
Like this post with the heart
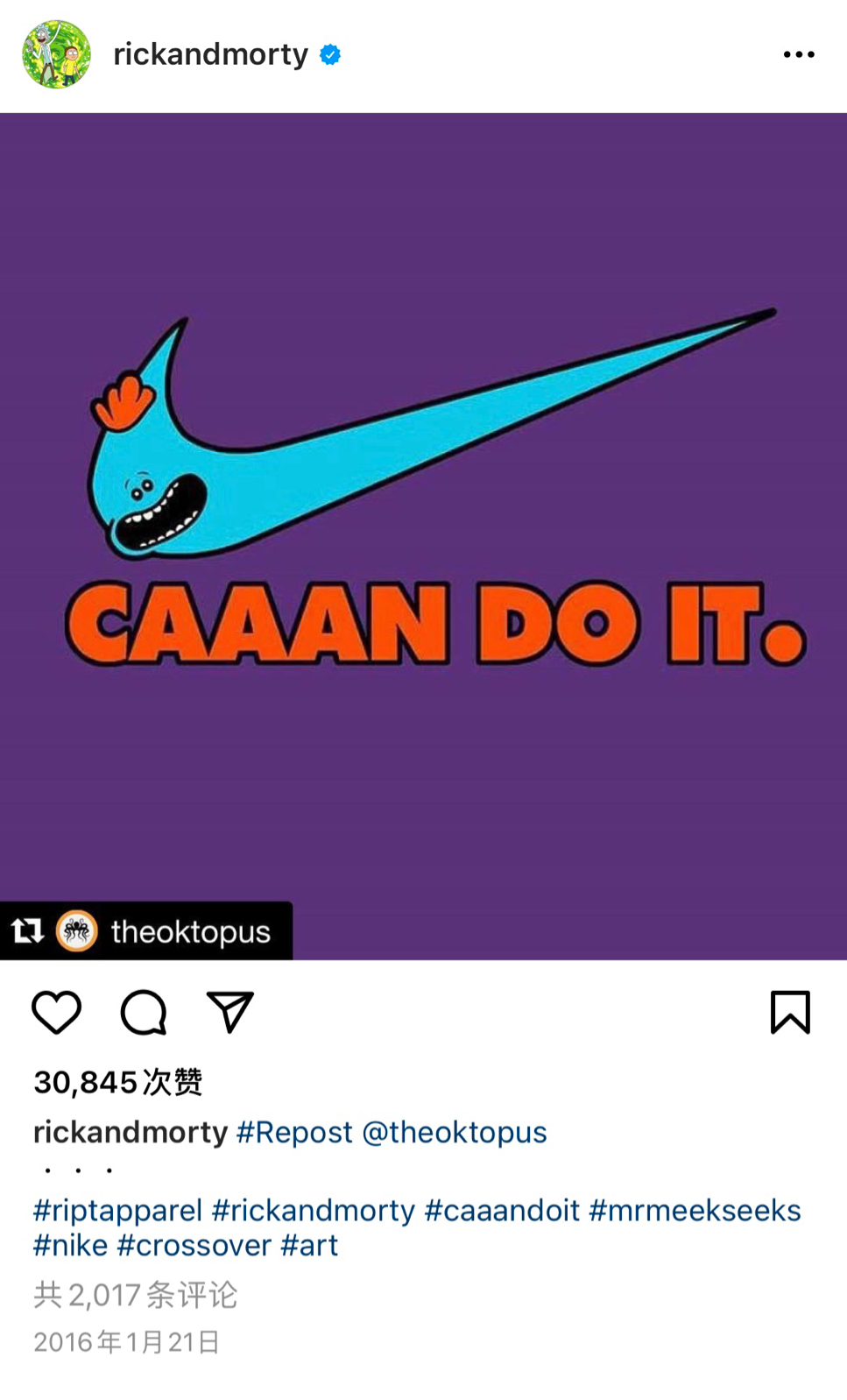click(x=57, y=1012)
